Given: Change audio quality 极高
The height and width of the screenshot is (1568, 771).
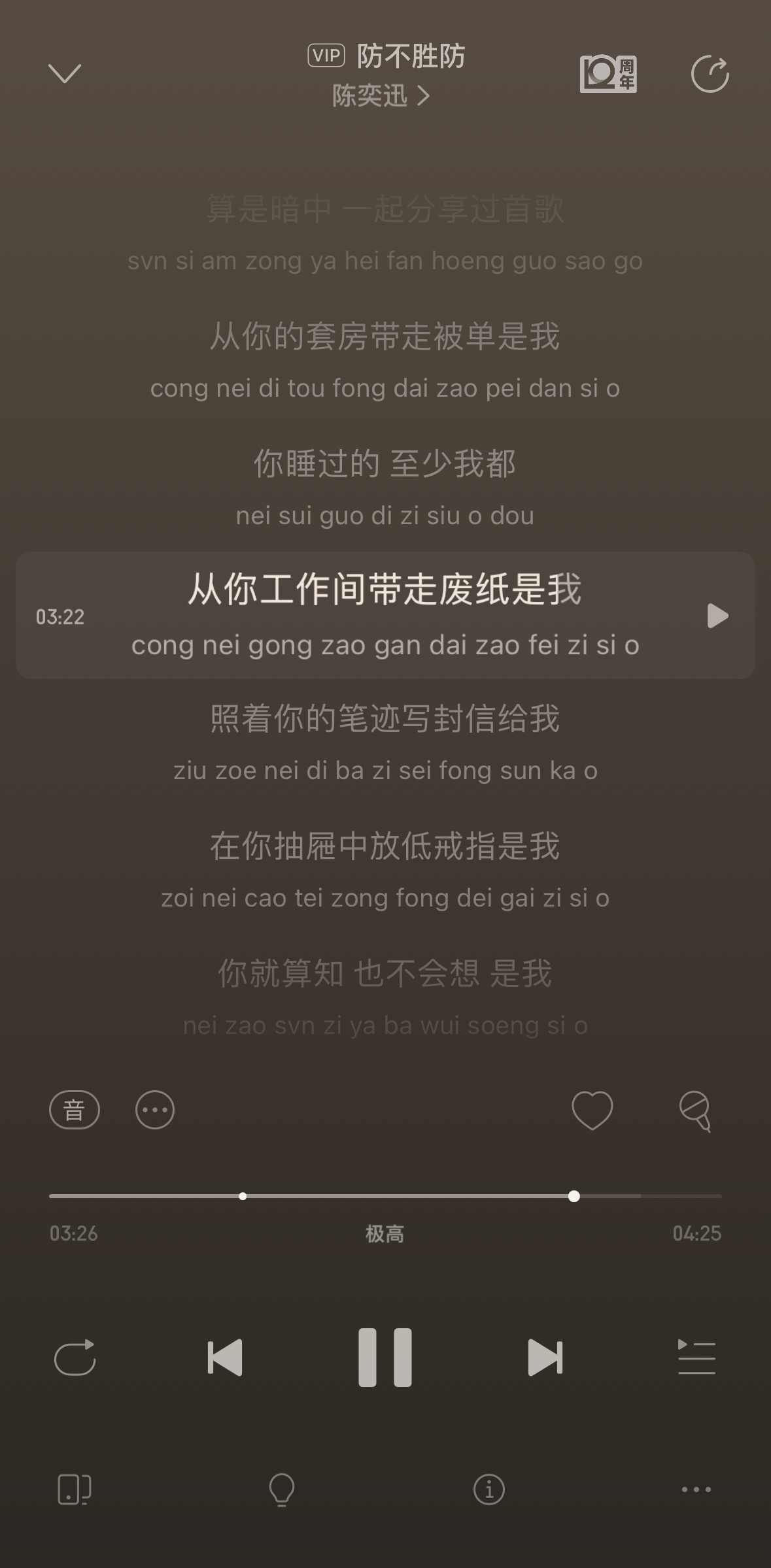Looking at the screenshot, I should click(x=385, y=1233).
